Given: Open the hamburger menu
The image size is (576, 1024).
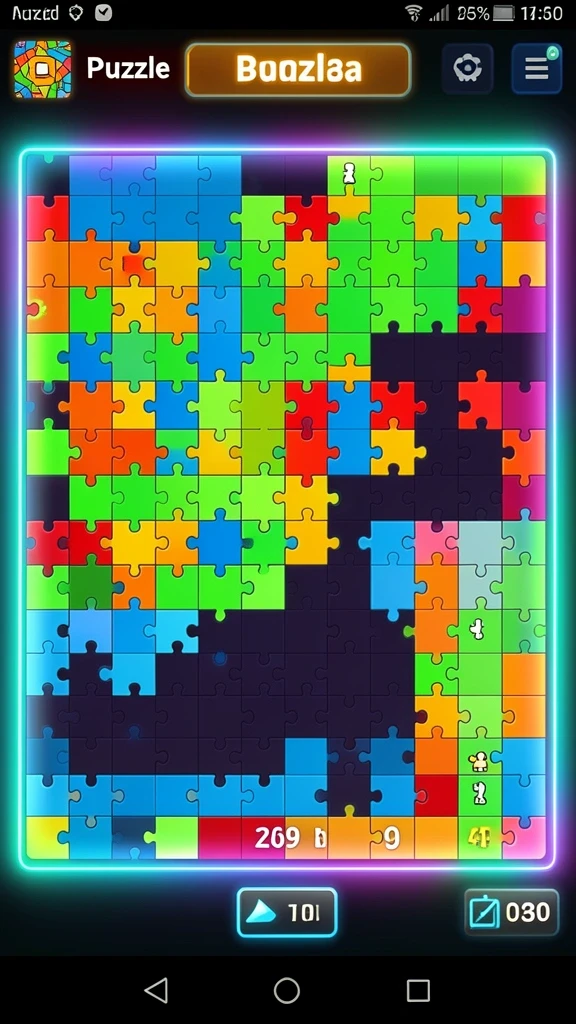Looking at the screenshot, I should pyautogui.click(x=536, y=68).
